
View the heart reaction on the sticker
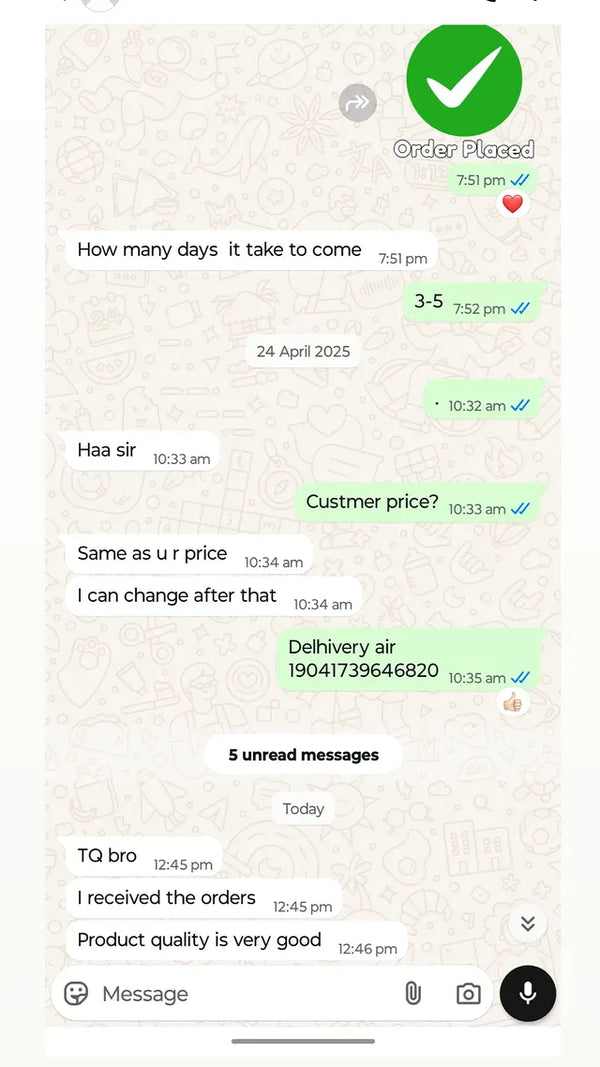pos(512,204)
